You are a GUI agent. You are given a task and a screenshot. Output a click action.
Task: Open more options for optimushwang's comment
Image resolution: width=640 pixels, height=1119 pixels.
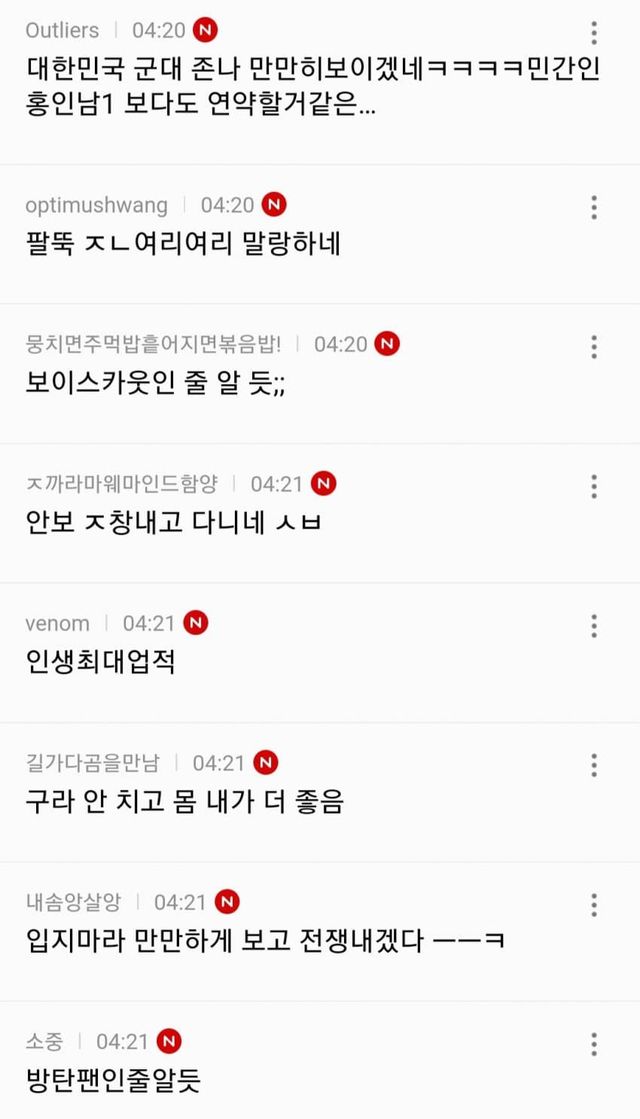click(x=594, y=207)
